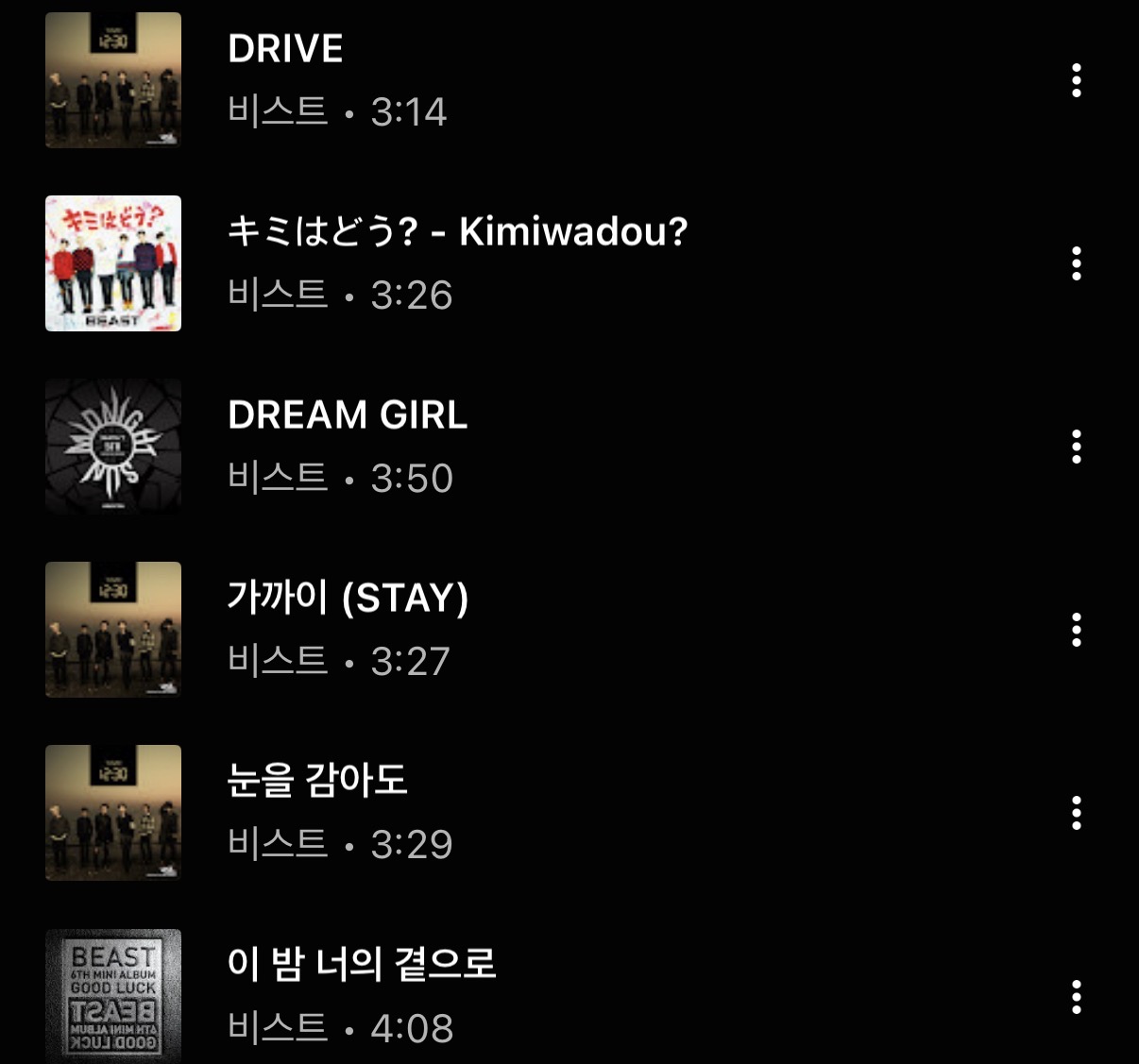Open more options for DRIVE

point(1076,81)
